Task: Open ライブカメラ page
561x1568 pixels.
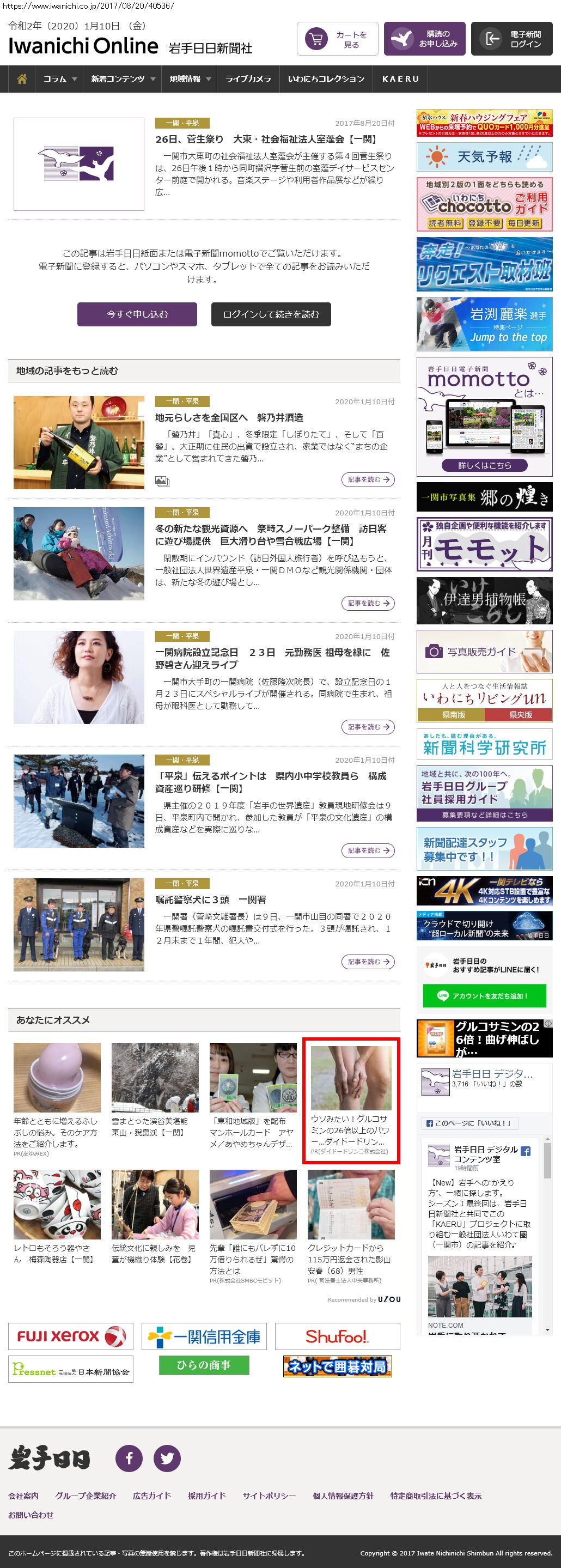Action: coord(248,79)
